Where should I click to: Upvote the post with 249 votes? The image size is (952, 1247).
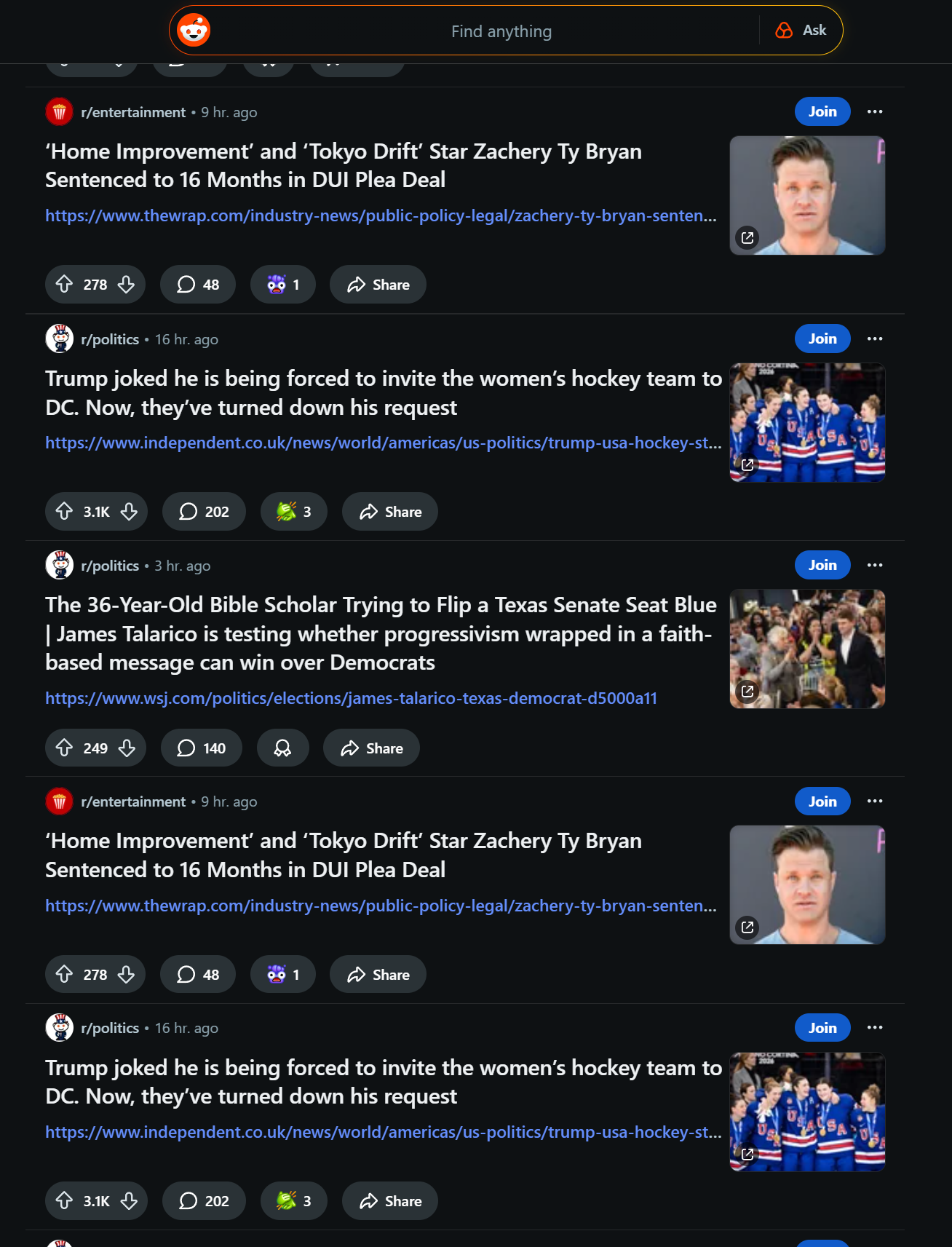[65, 748]
